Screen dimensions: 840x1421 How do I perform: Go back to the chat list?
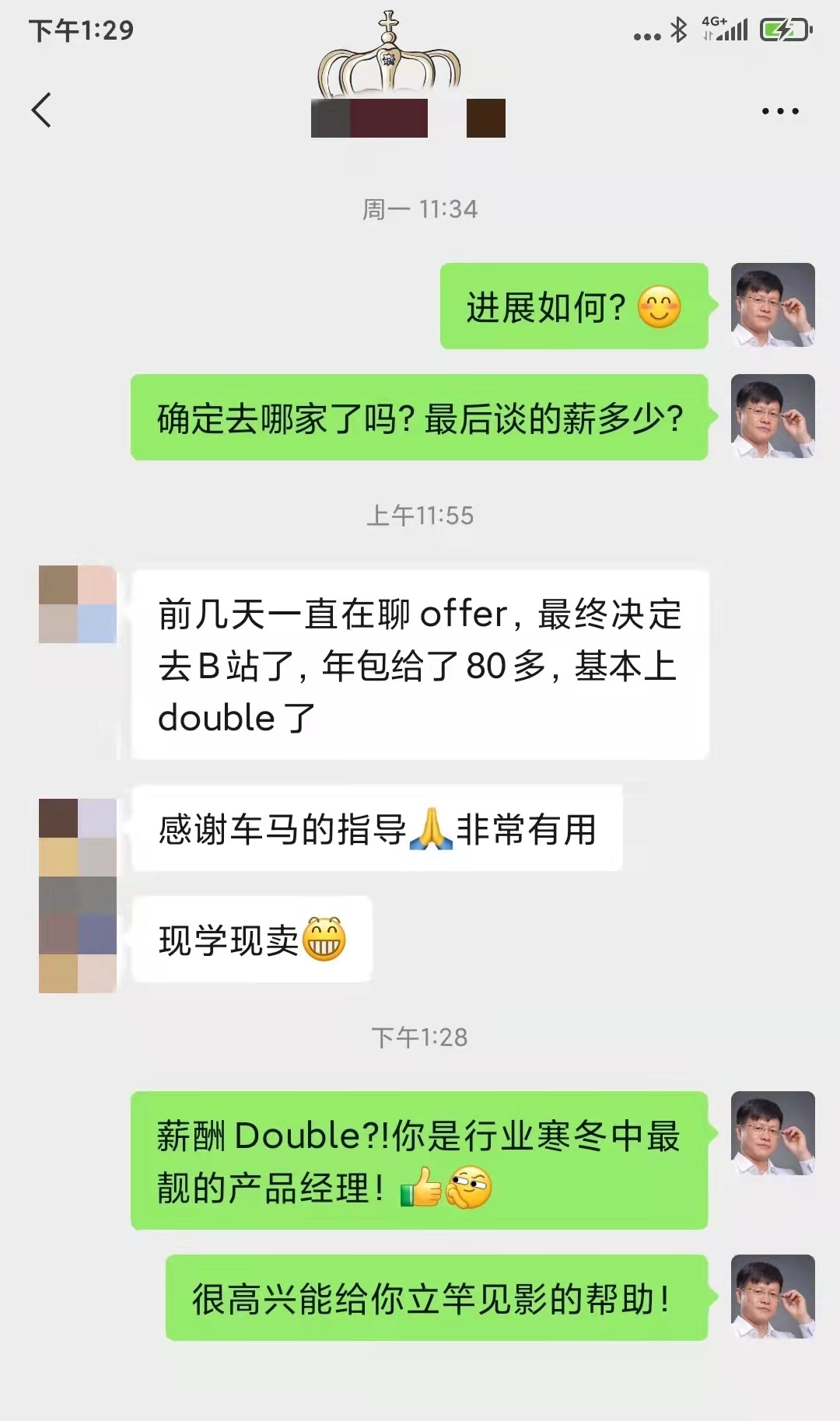tap(42, 110)
